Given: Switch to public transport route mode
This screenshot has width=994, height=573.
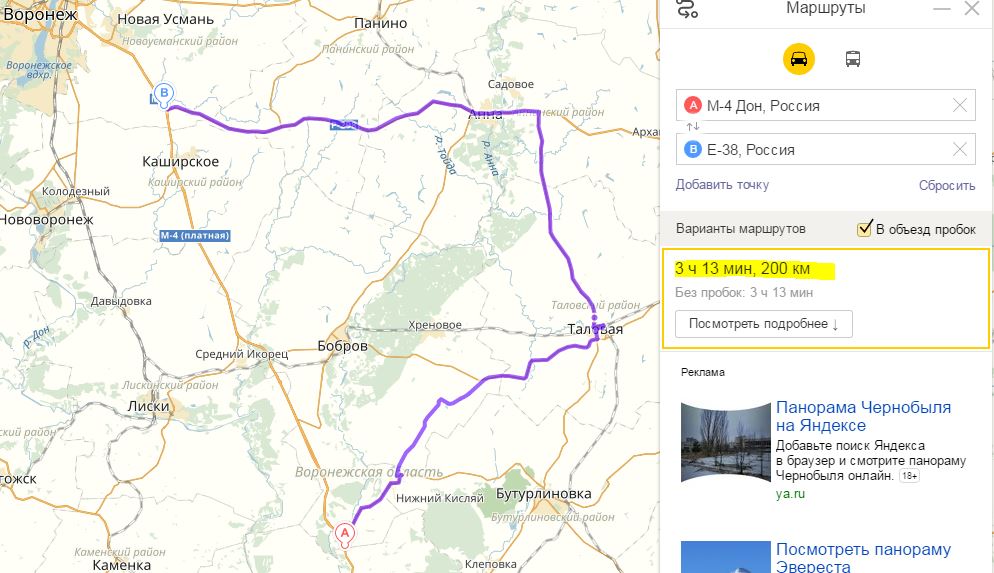Looking at the screenshot, I should point(853,59).
